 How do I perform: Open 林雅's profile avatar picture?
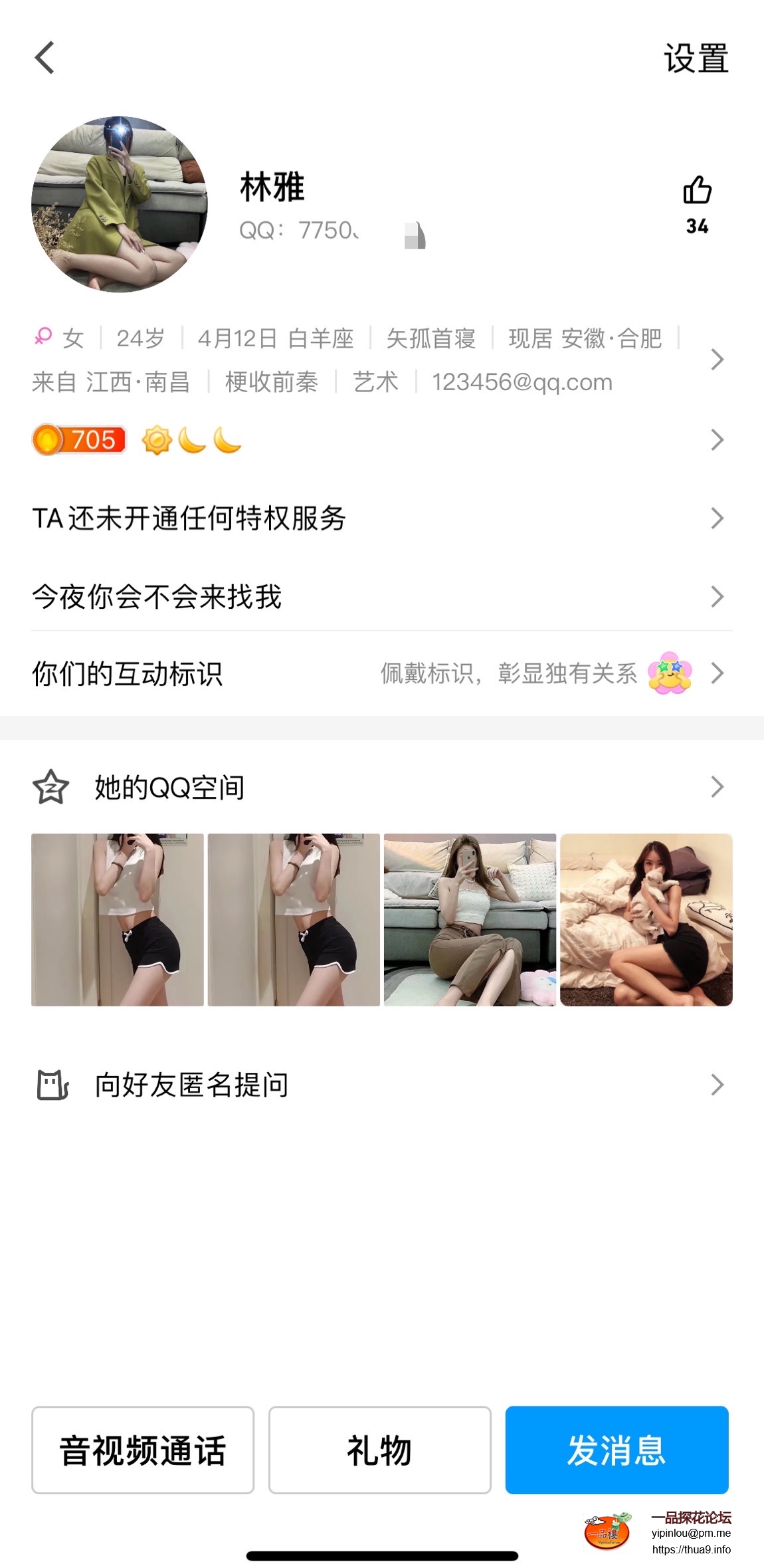(120, 204)
